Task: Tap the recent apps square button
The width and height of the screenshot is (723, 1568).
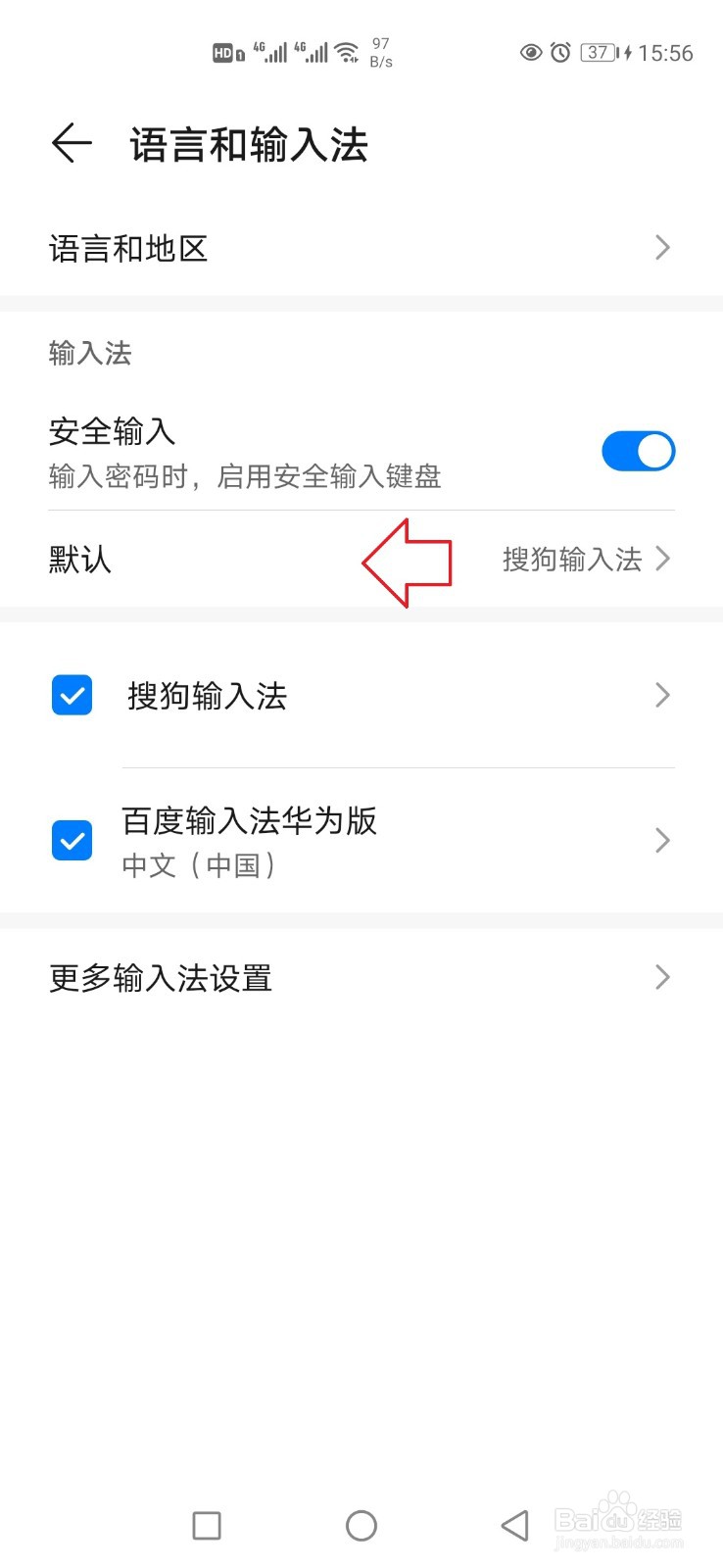Action: pos(206,1525)
